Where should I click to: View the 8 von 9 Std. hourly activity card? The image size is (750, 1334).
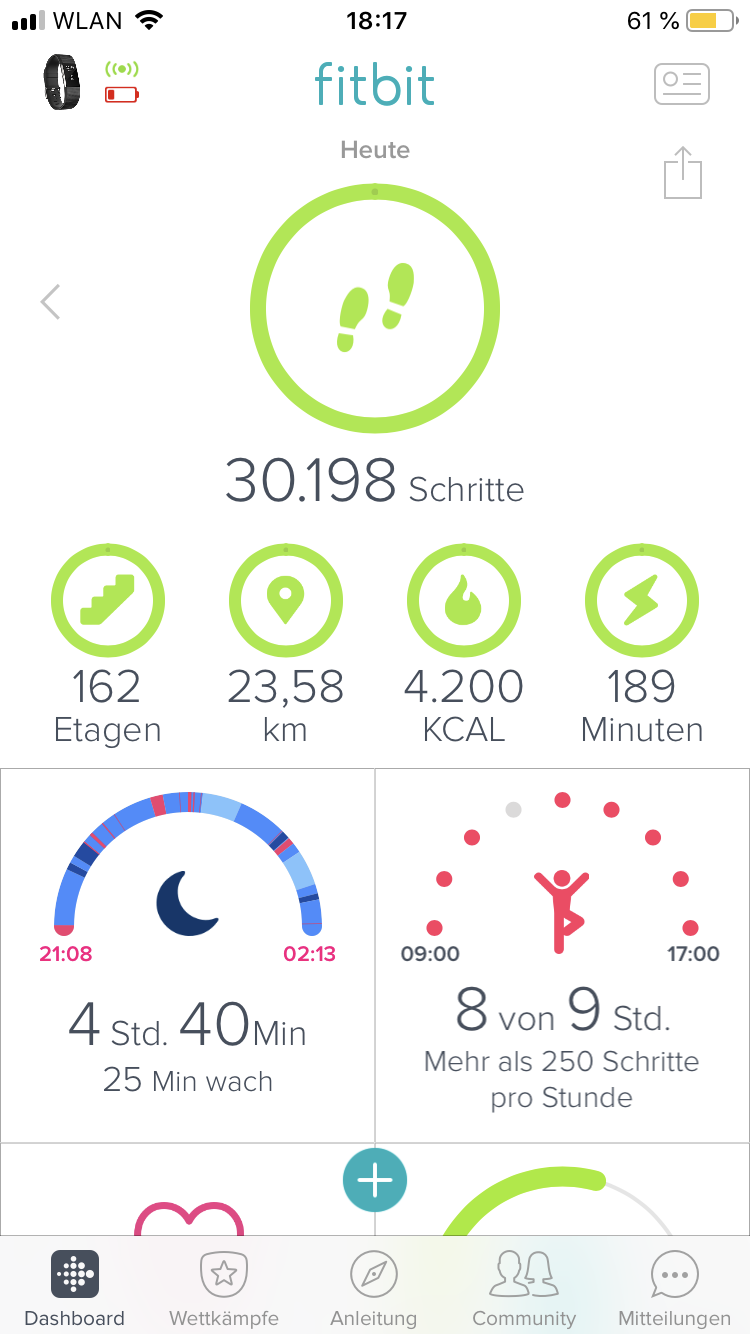tap(562, 955)
